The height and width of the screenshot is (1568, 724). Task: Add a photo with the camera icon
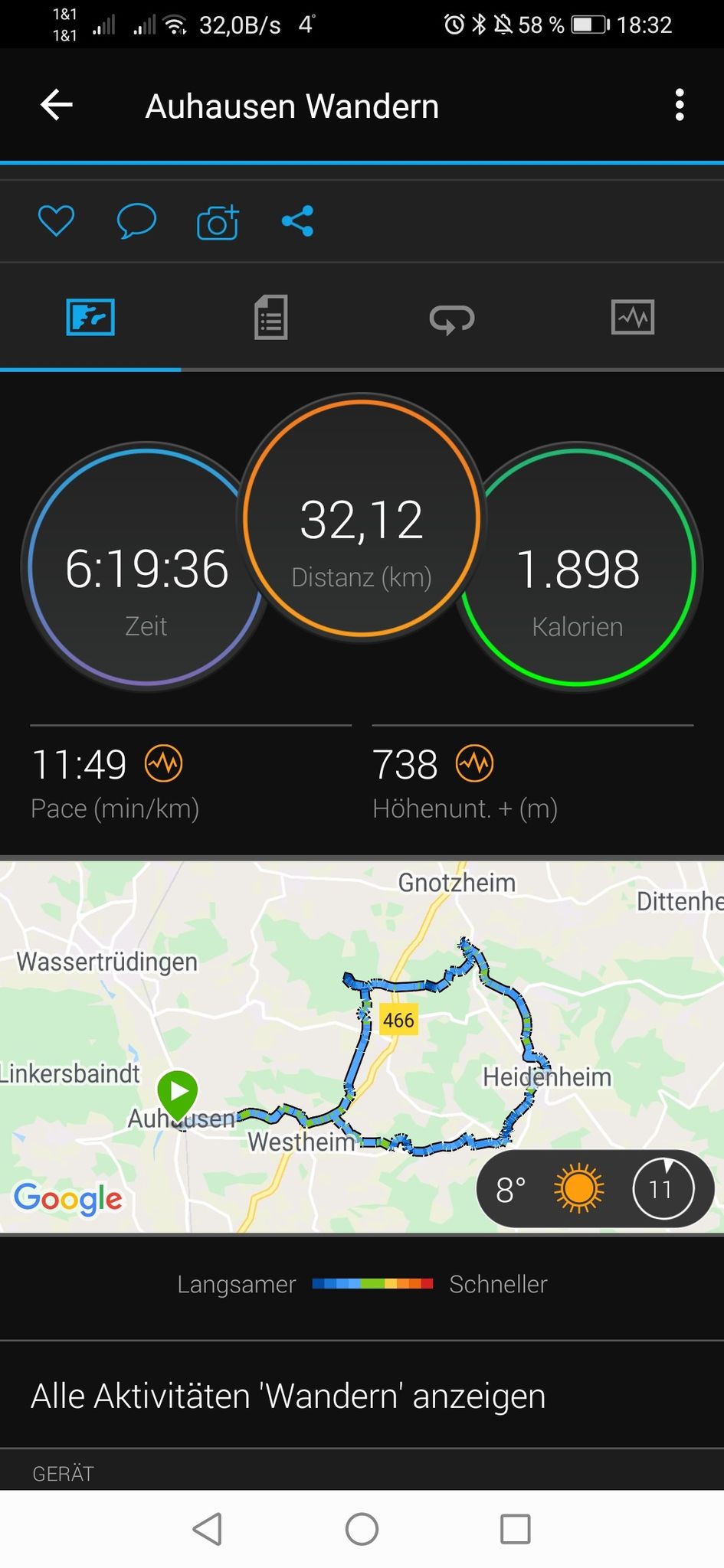(x=218, y=222)
